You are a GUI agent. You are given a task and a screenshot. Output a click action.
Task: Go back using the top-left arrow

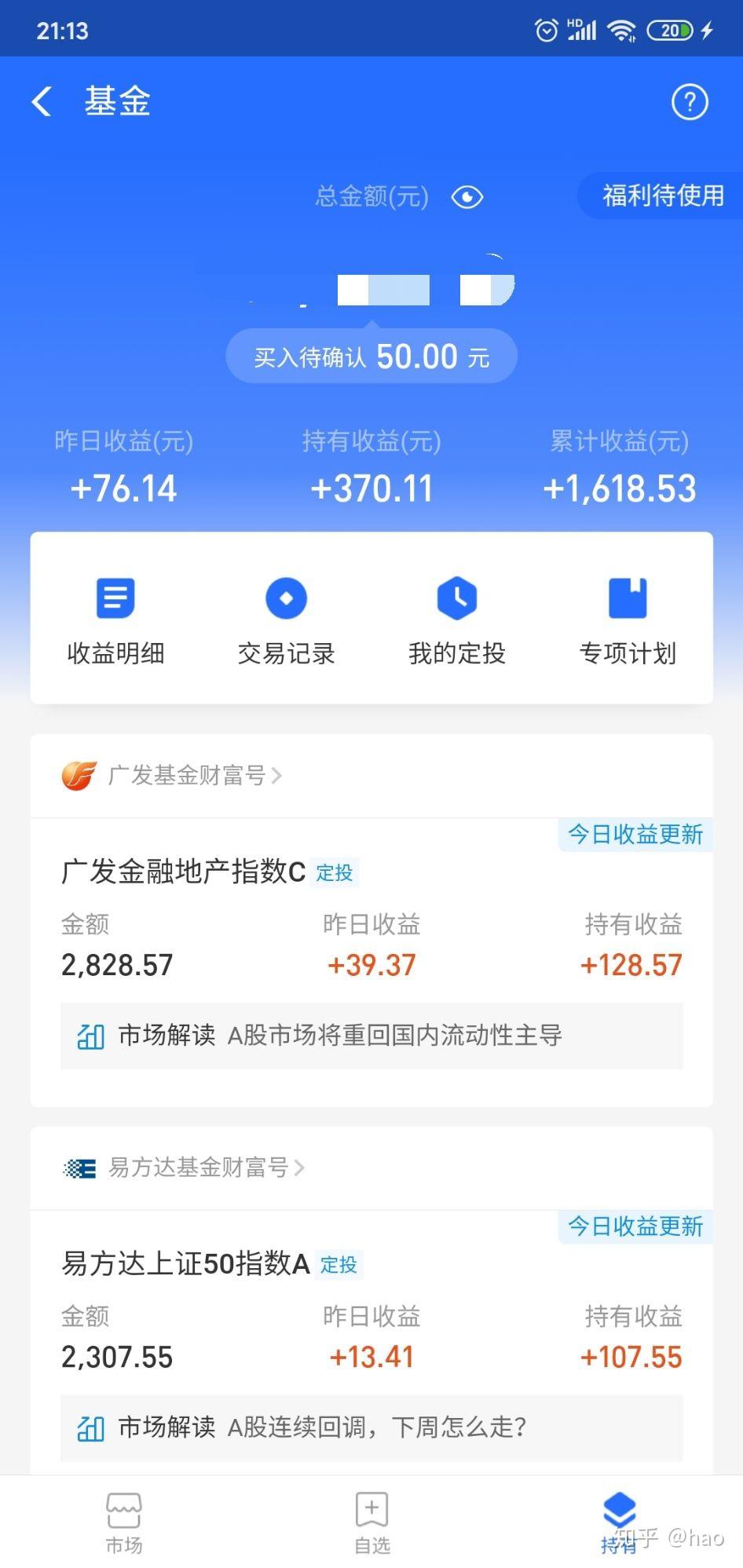coord(42,102)
